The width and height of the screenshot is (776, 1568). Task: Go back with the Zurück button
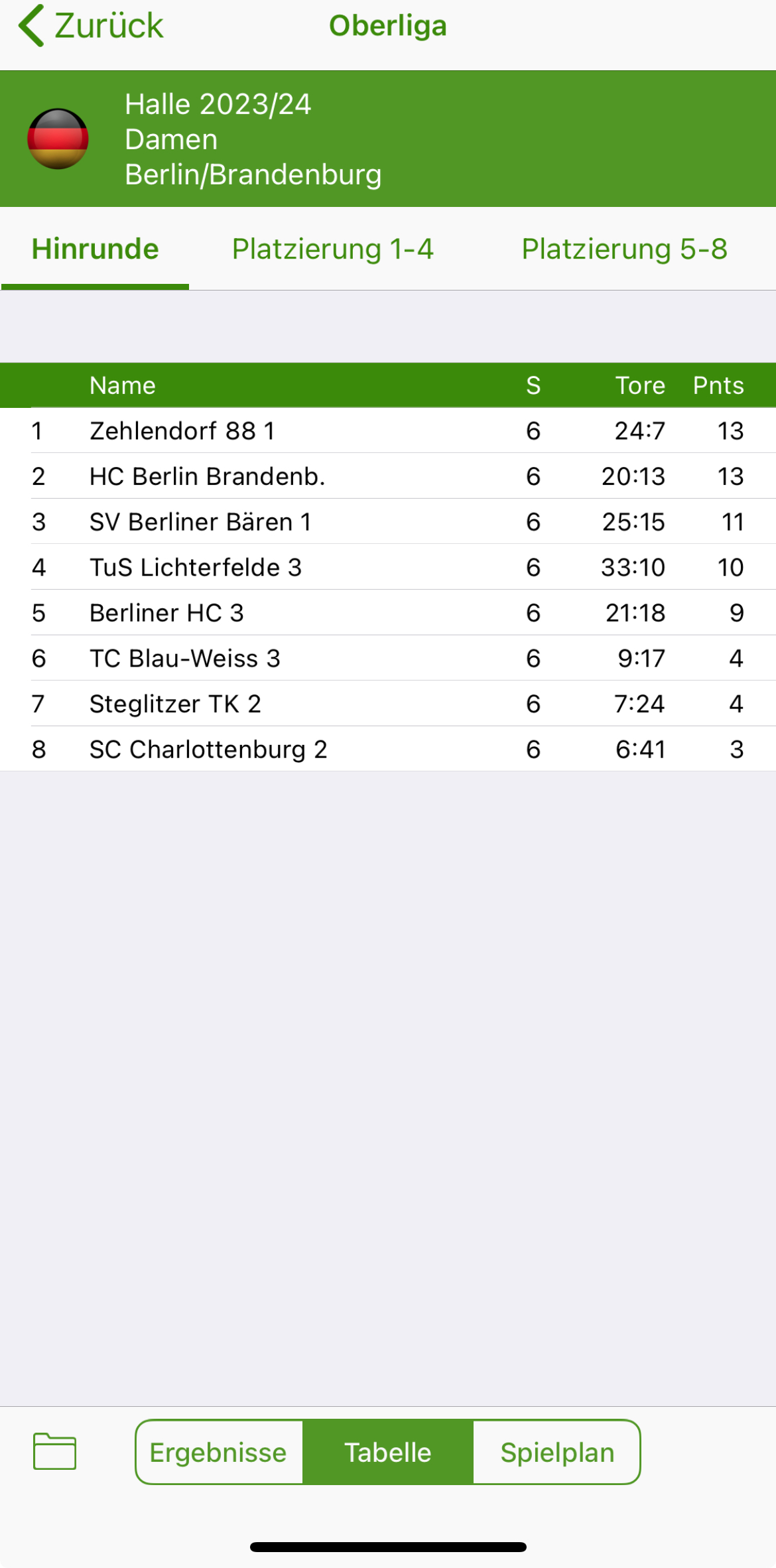coord(91,26)
